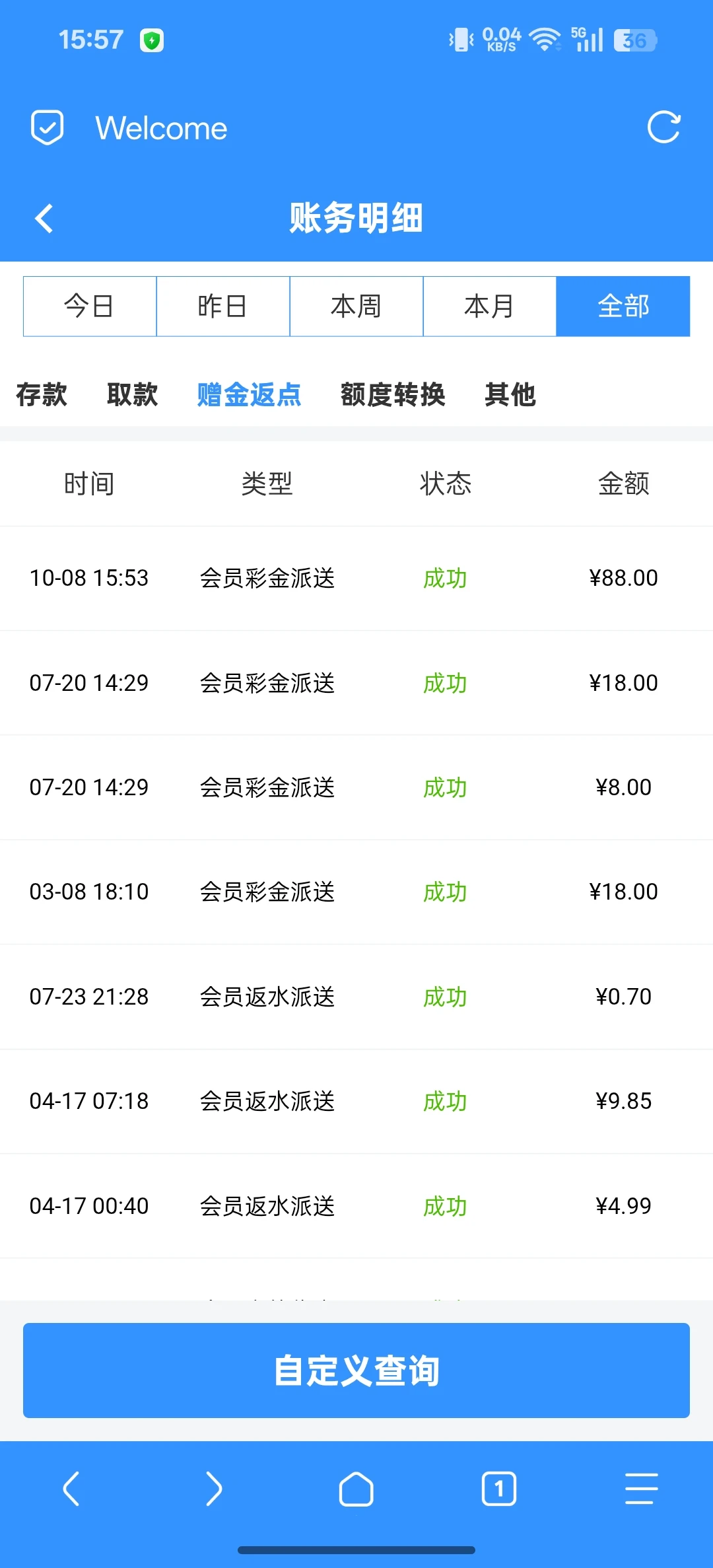Screen dimensions: 713x1568
Task: Go back from 账务明细 page
Action: (x=44, y=219)
